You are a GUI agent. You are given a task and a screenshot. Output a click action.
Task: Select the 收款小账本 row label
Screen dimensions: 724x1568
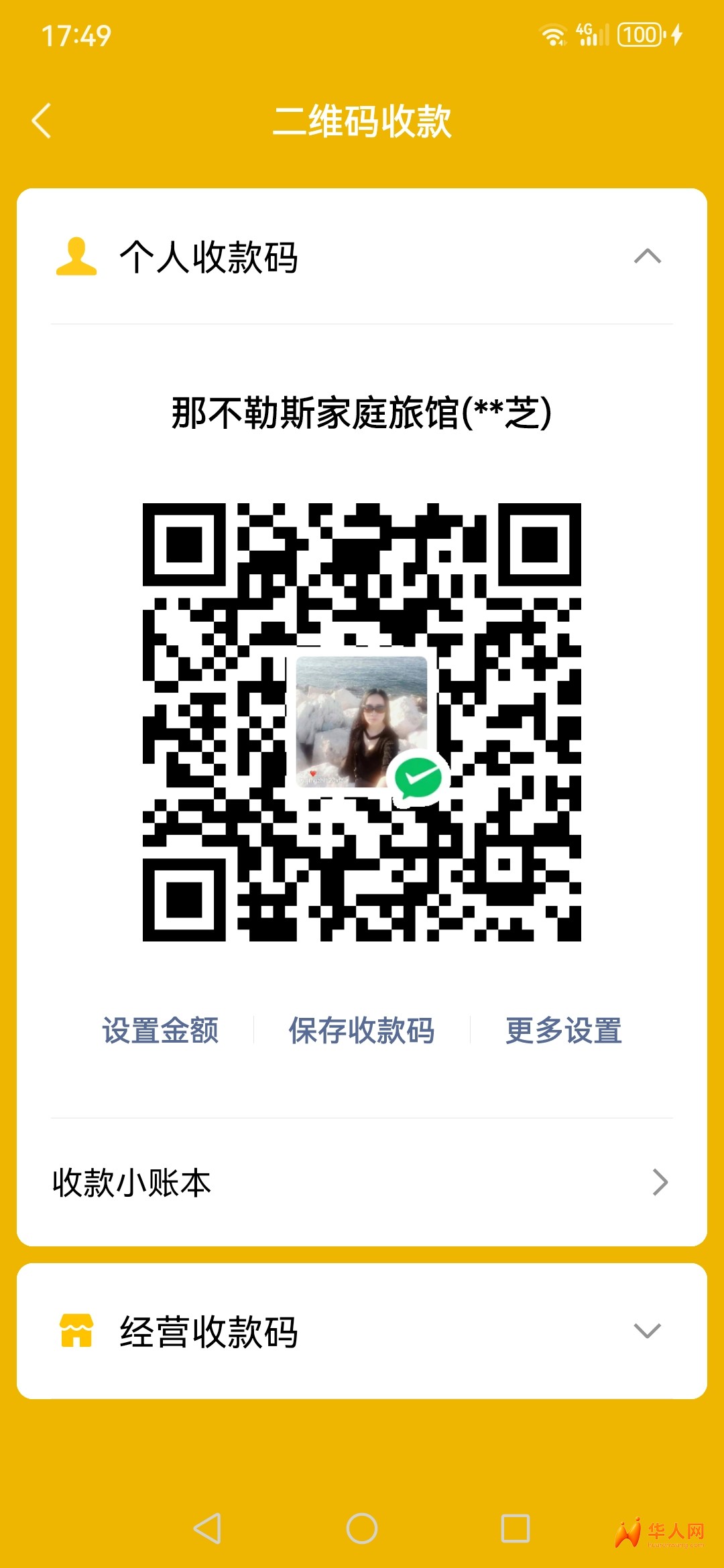(131, 1181)
